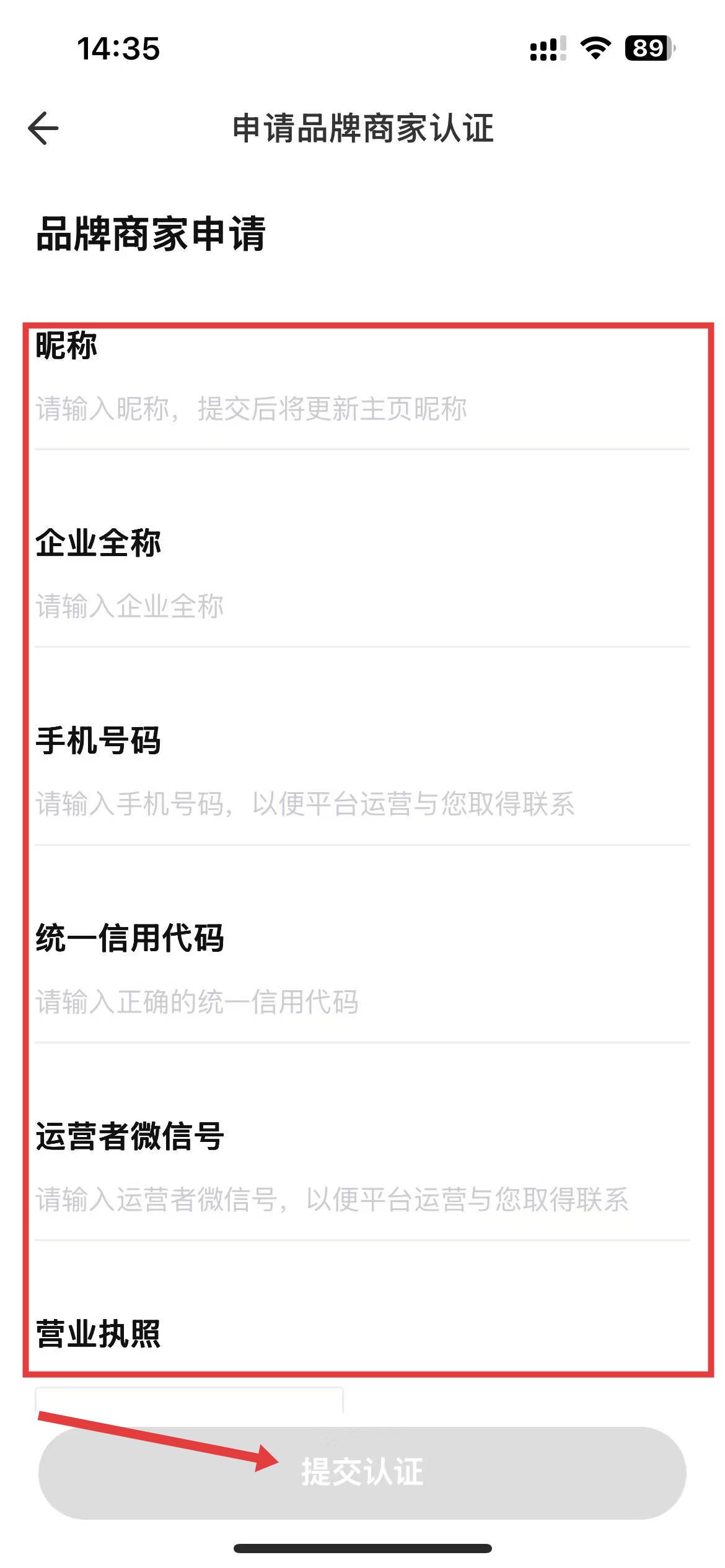This screenshot has width=725, height=1568.
Task: Tap the 提交认证 submit button
Action: [362, 1473]
